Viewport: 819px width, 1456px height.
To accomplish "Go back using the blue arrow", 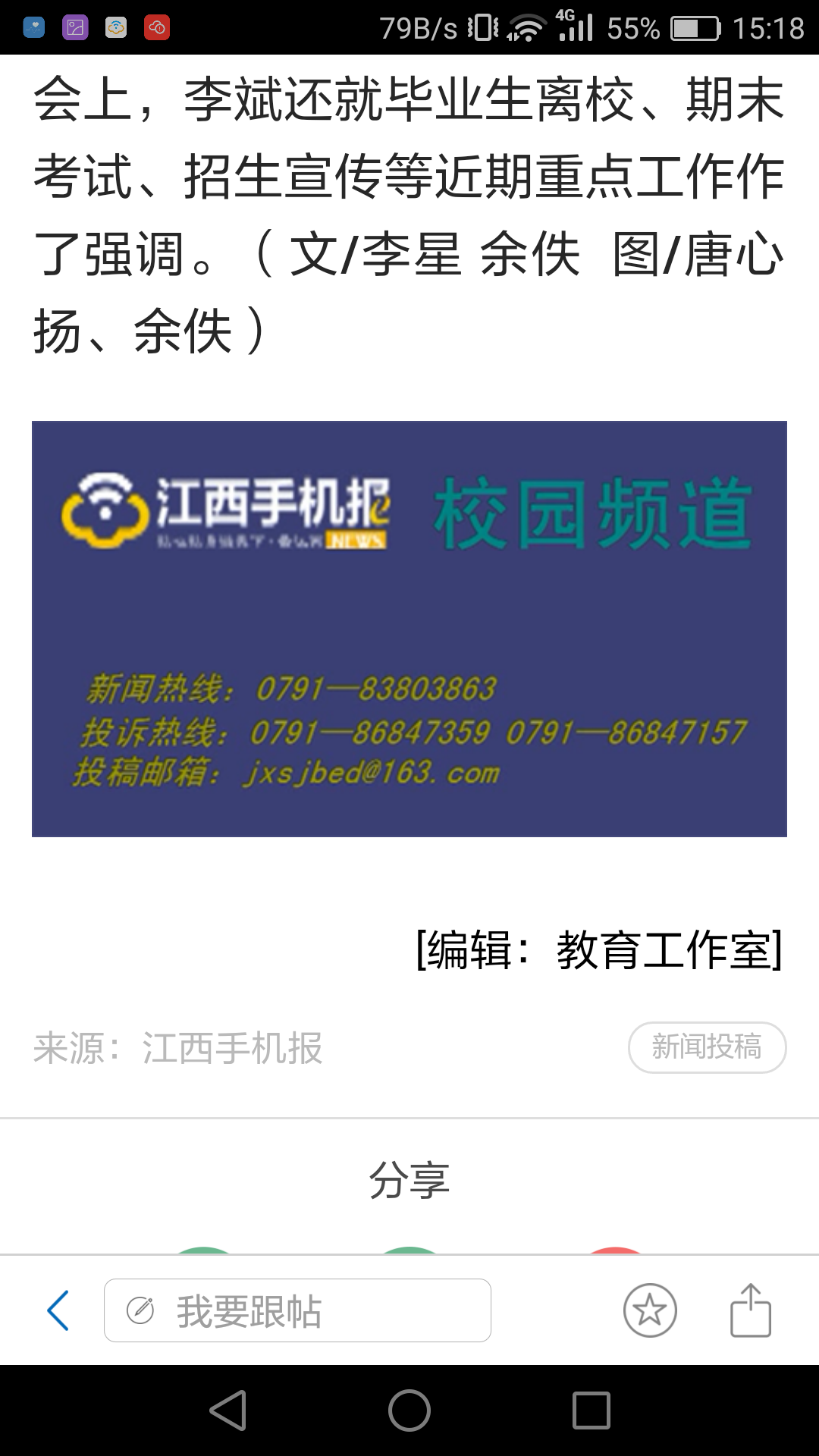I will pyautogui.click(x=58, y=1310).
